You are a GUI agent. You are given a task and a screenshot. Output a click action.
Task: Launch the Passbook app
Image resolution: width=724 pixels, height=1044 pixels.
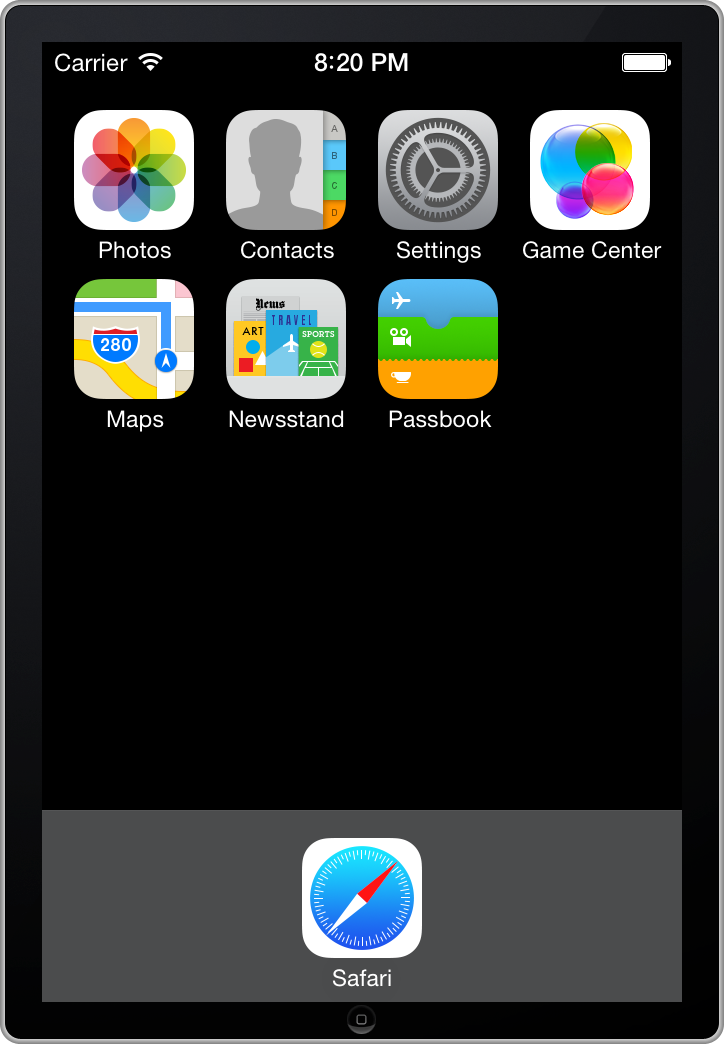pyautogui.click(x=438, y=339)
